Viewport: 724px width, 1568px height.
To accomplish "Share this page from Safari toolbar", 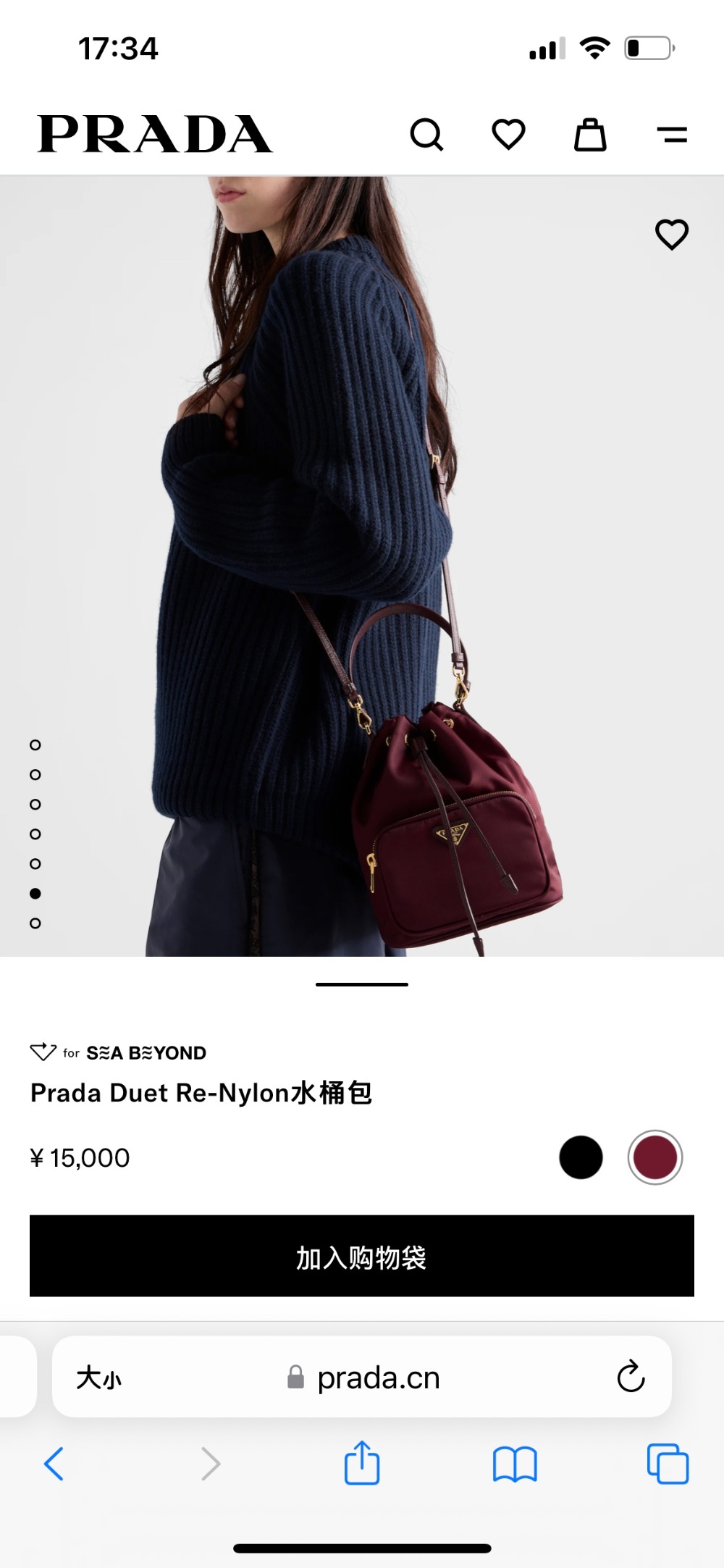I will tap(362, 1464).
